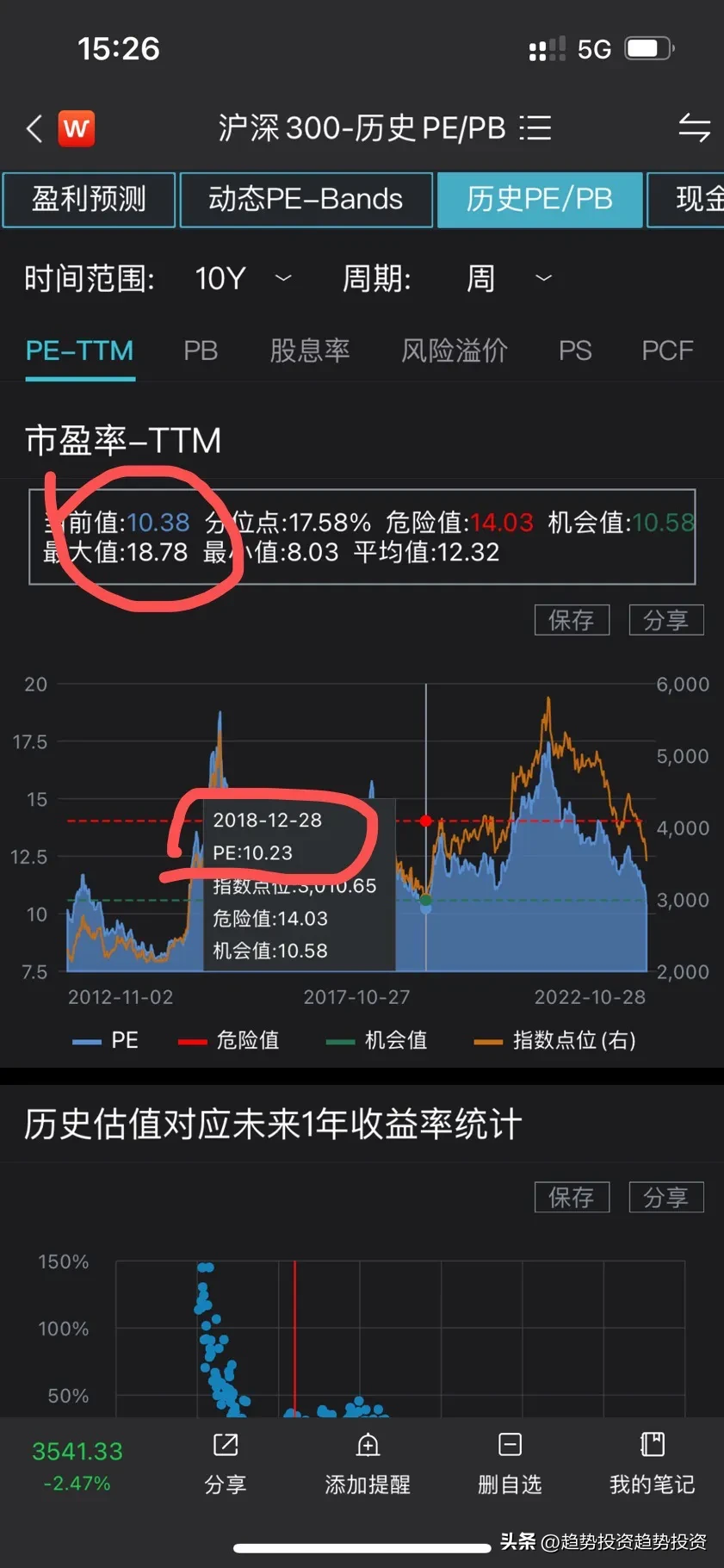Expand the 10Y time range dropdown

(243, 278)
